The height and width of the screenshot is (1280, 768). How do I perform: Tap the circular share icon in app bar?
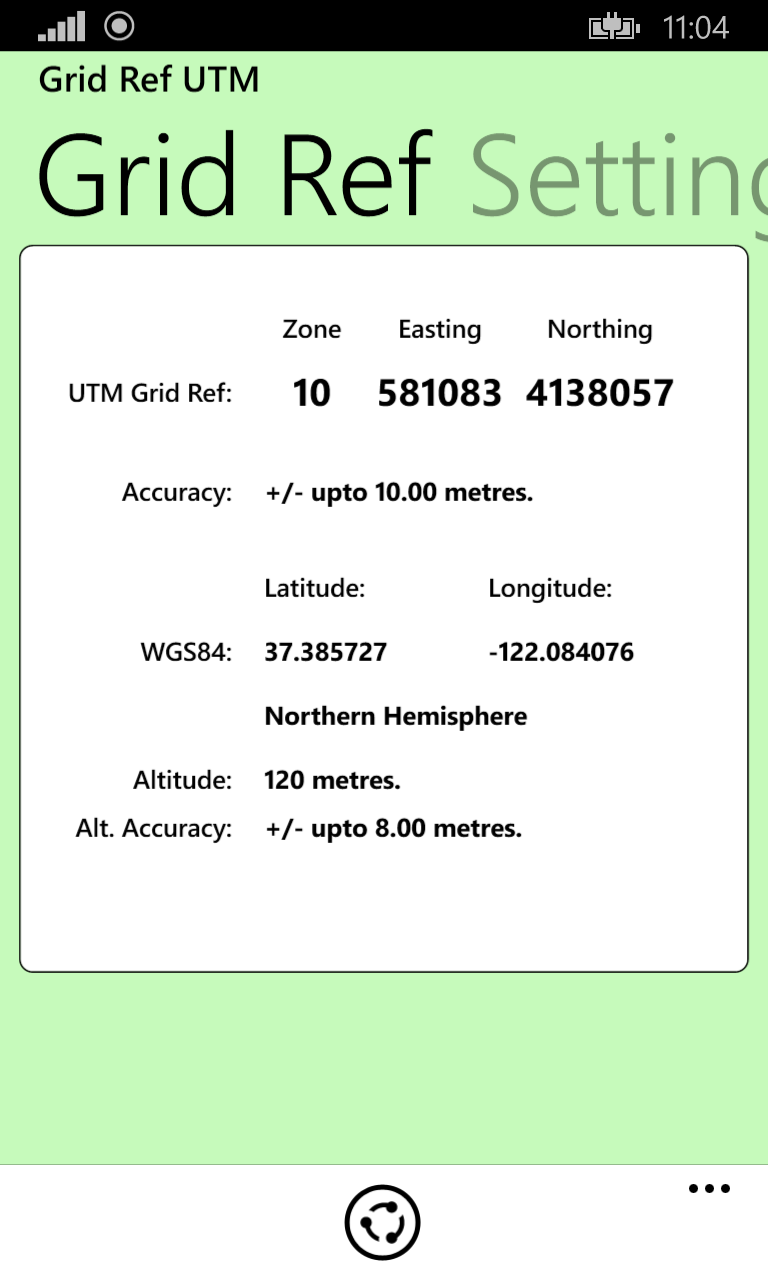[x=383, y=1222]
